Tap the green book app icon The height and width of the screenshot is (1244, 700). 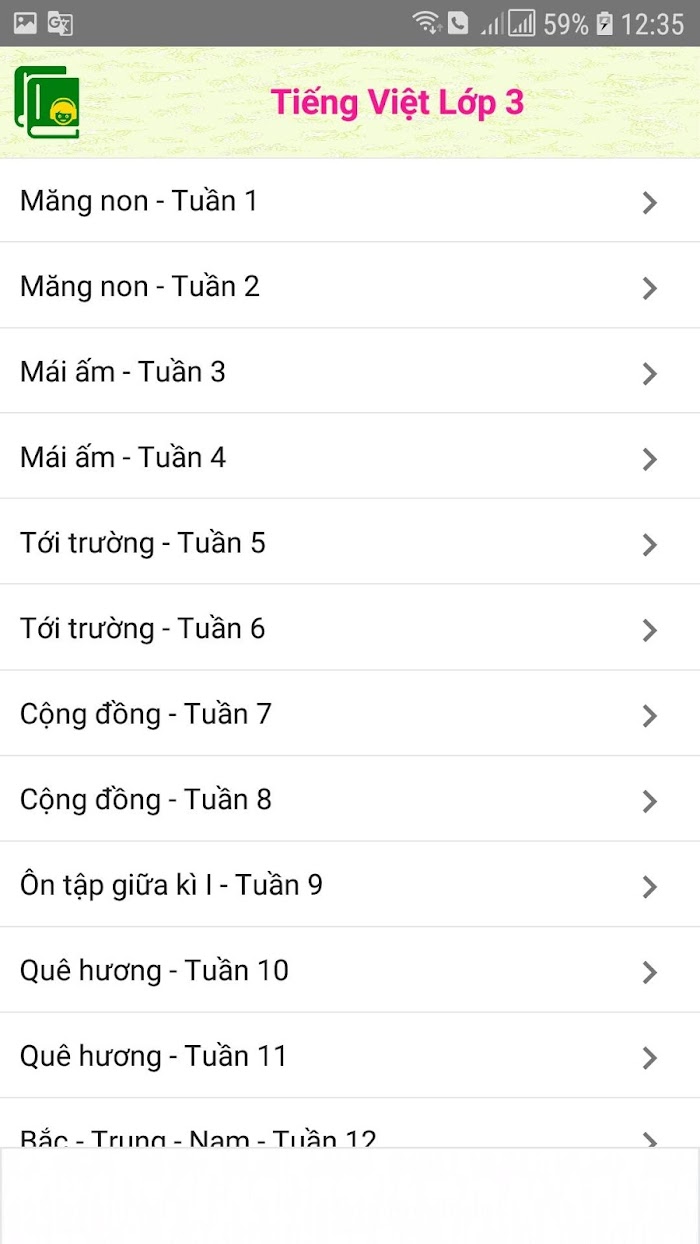click(x=47, y=102)
